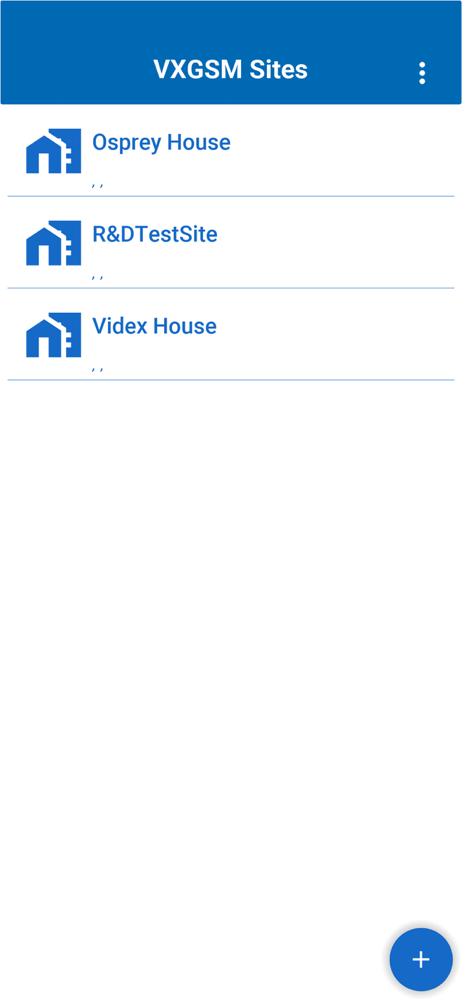
Task: Open the Osprey House site
Action: tap(231, 151)
